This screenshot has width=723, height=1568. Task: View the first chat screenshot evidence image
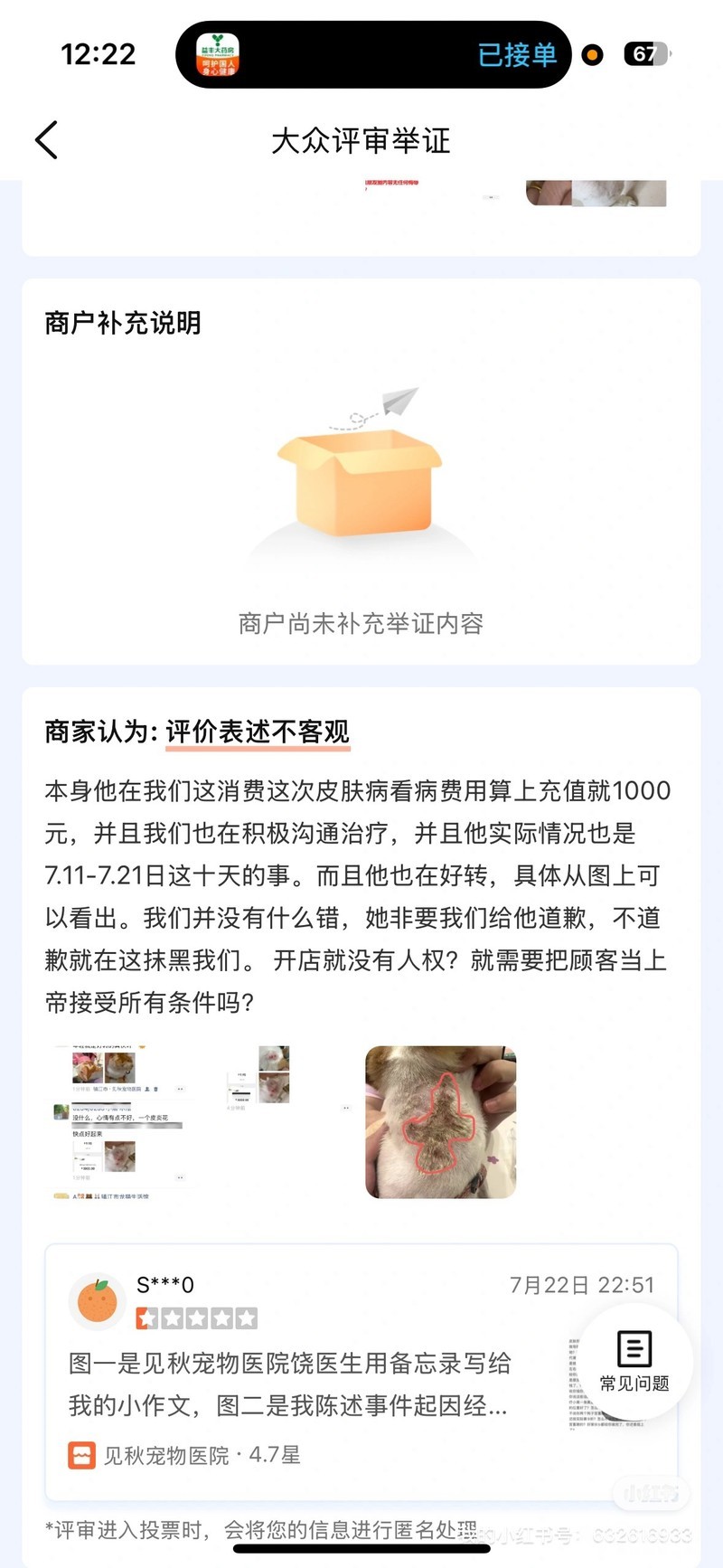click(122, 1122)
